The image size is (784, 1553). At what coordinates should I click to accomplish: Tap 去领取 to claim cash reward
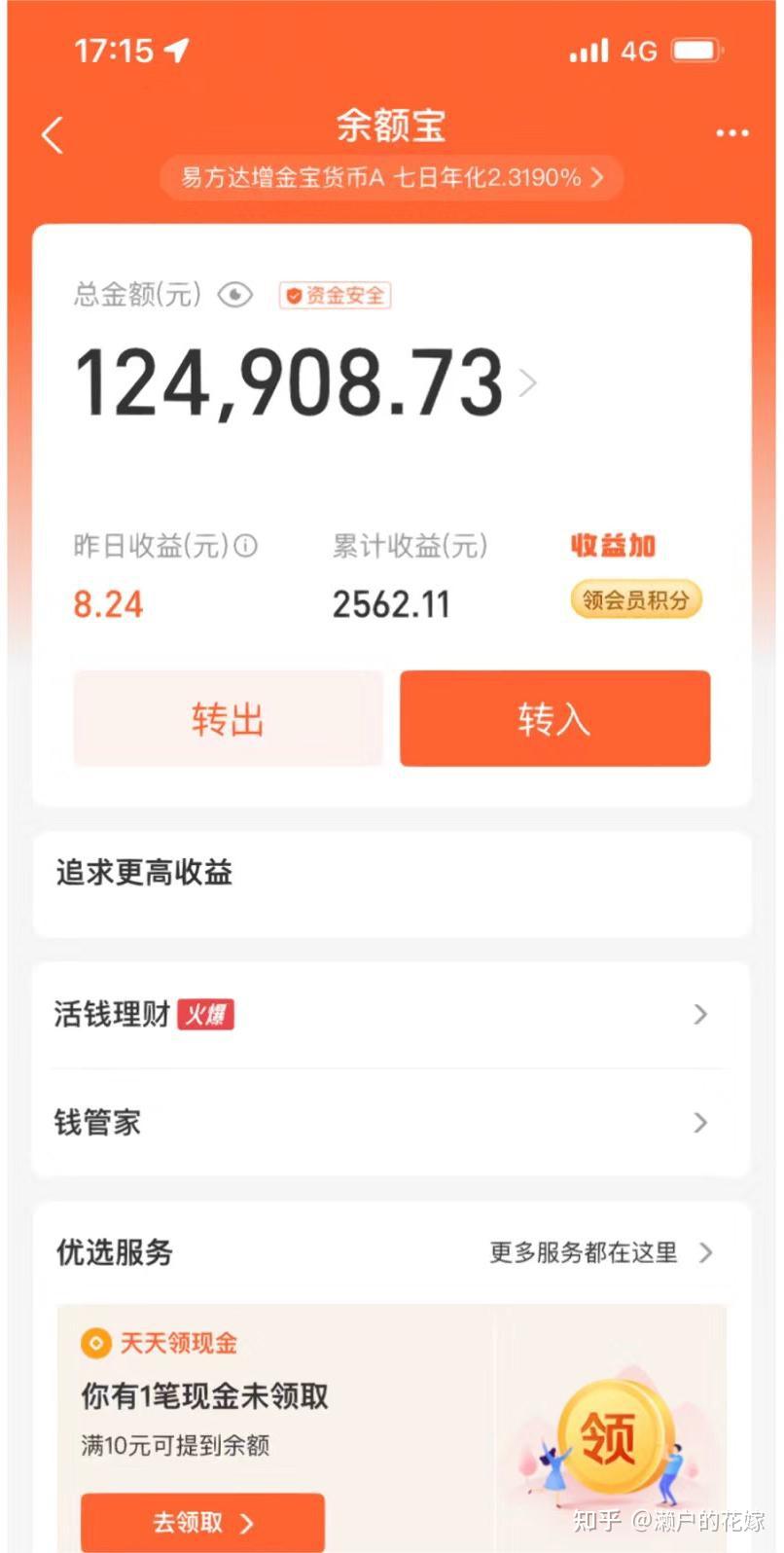201,1521
